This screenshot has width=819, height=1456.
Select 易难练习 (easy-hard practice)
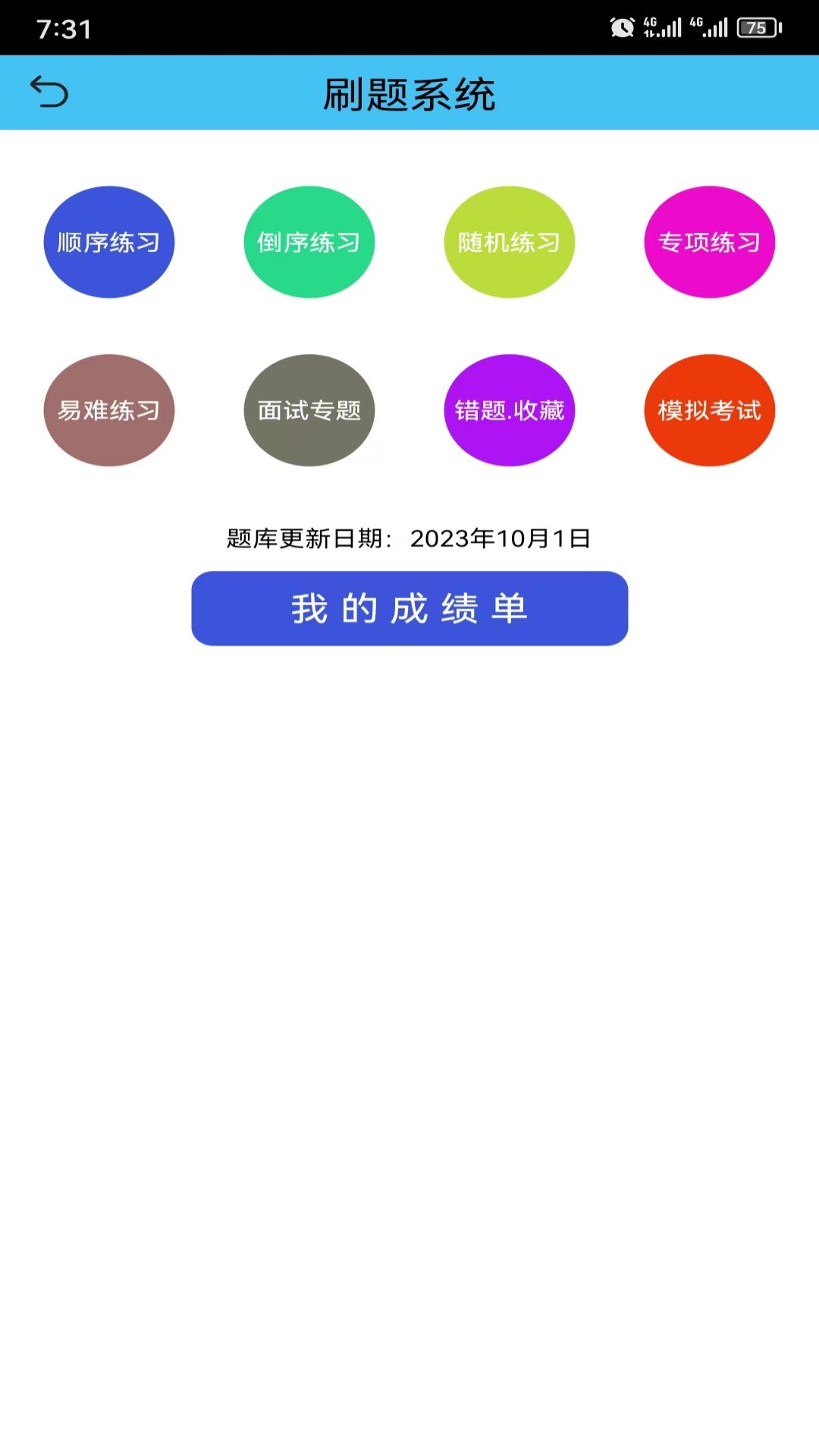[x=108, y=410]
